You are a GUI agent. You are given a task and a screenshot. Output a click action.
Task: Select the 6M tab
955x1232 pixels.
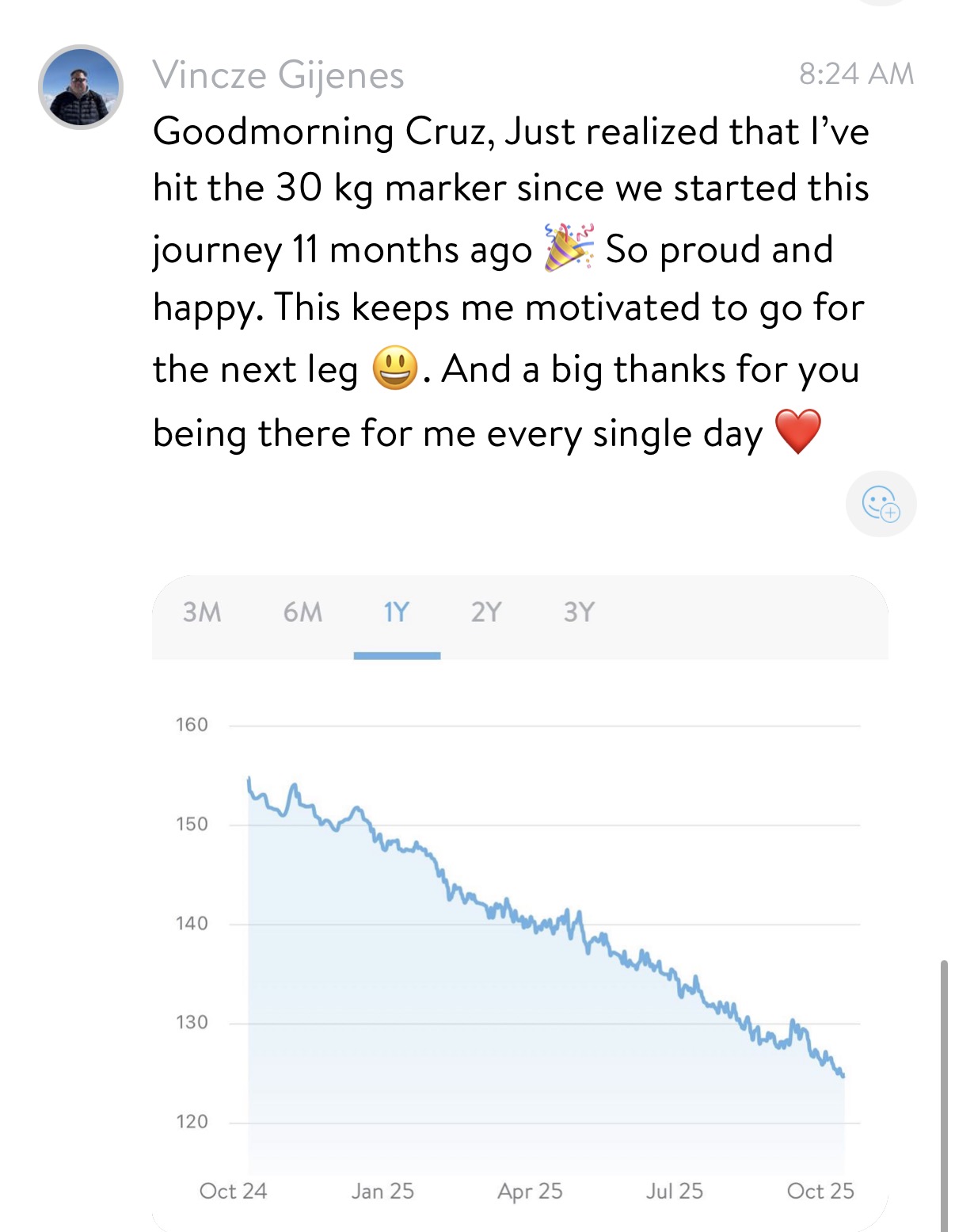(303, 612)
